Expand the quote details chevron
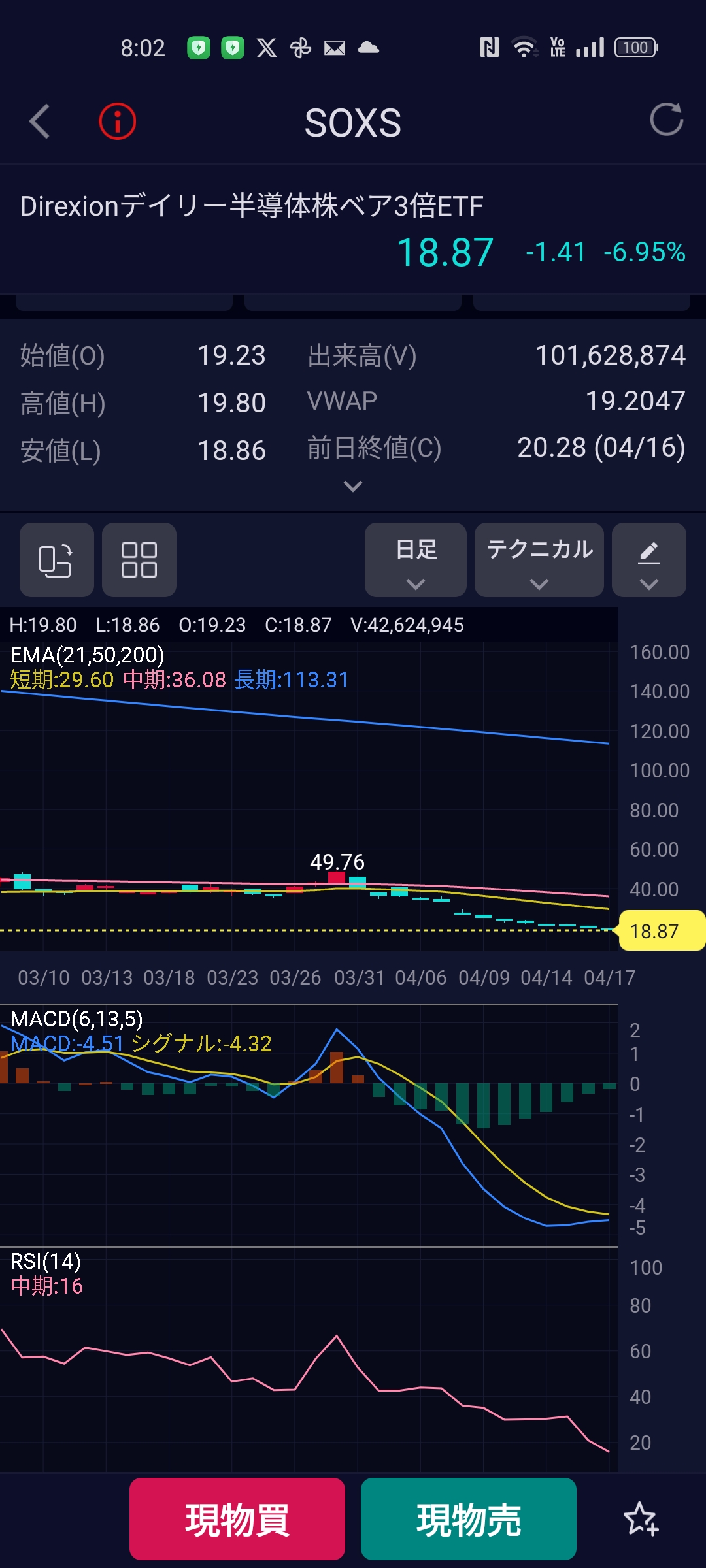Screen dimensions: 706x1568 (353, 486)
